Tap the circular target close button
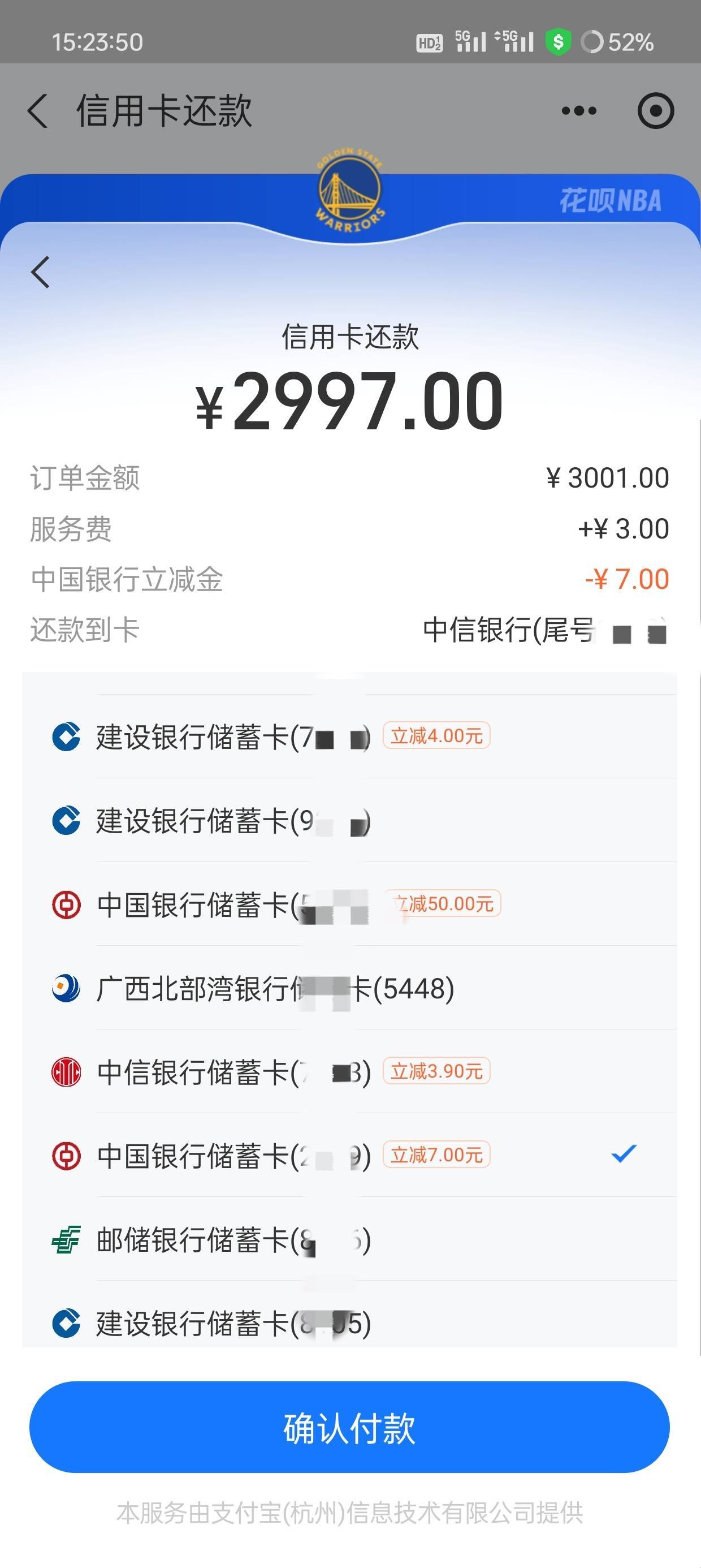Screen dimensions: 701x1568 click(x=655, y=111)
